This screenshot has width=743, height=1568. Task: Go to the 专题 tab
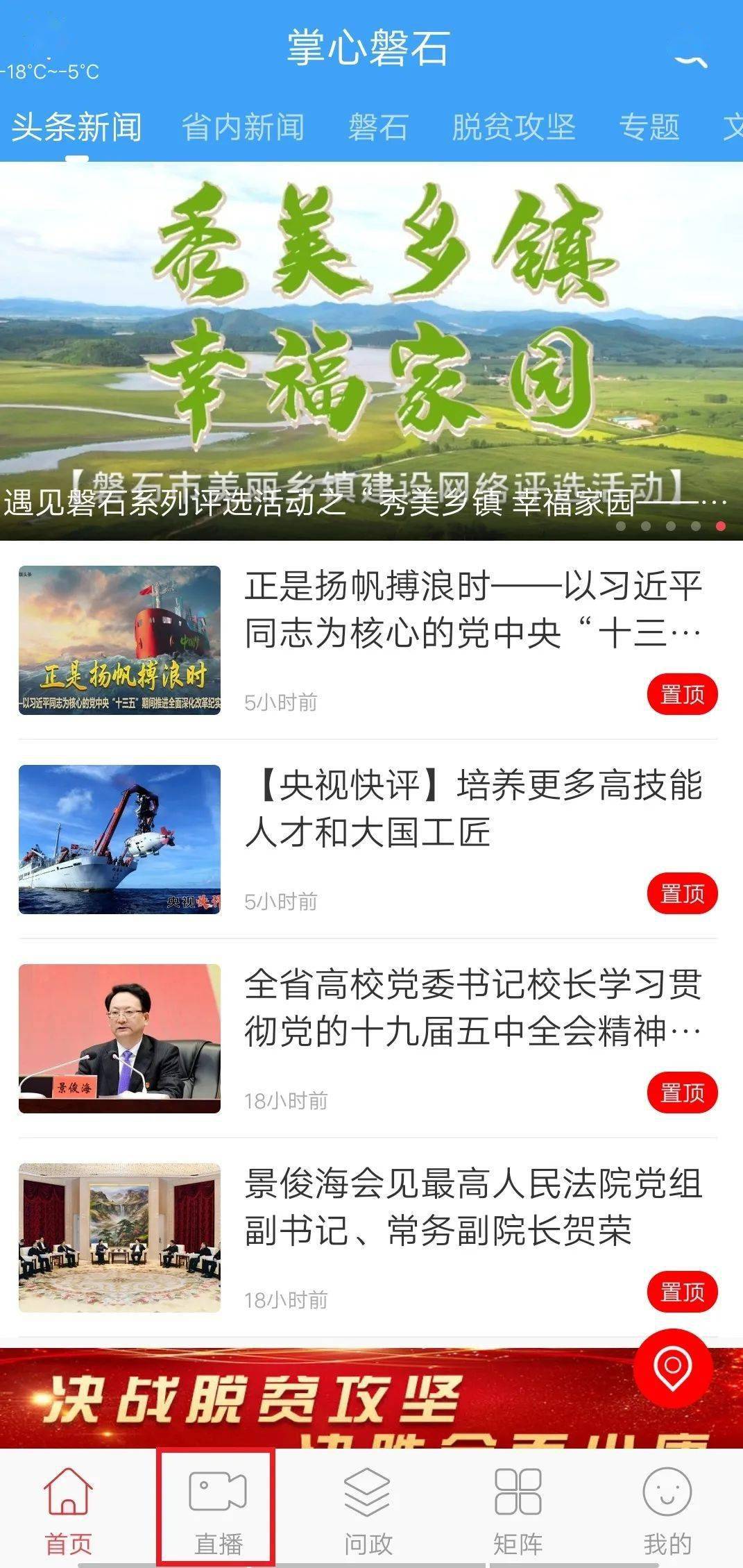(x=649, y=128)
